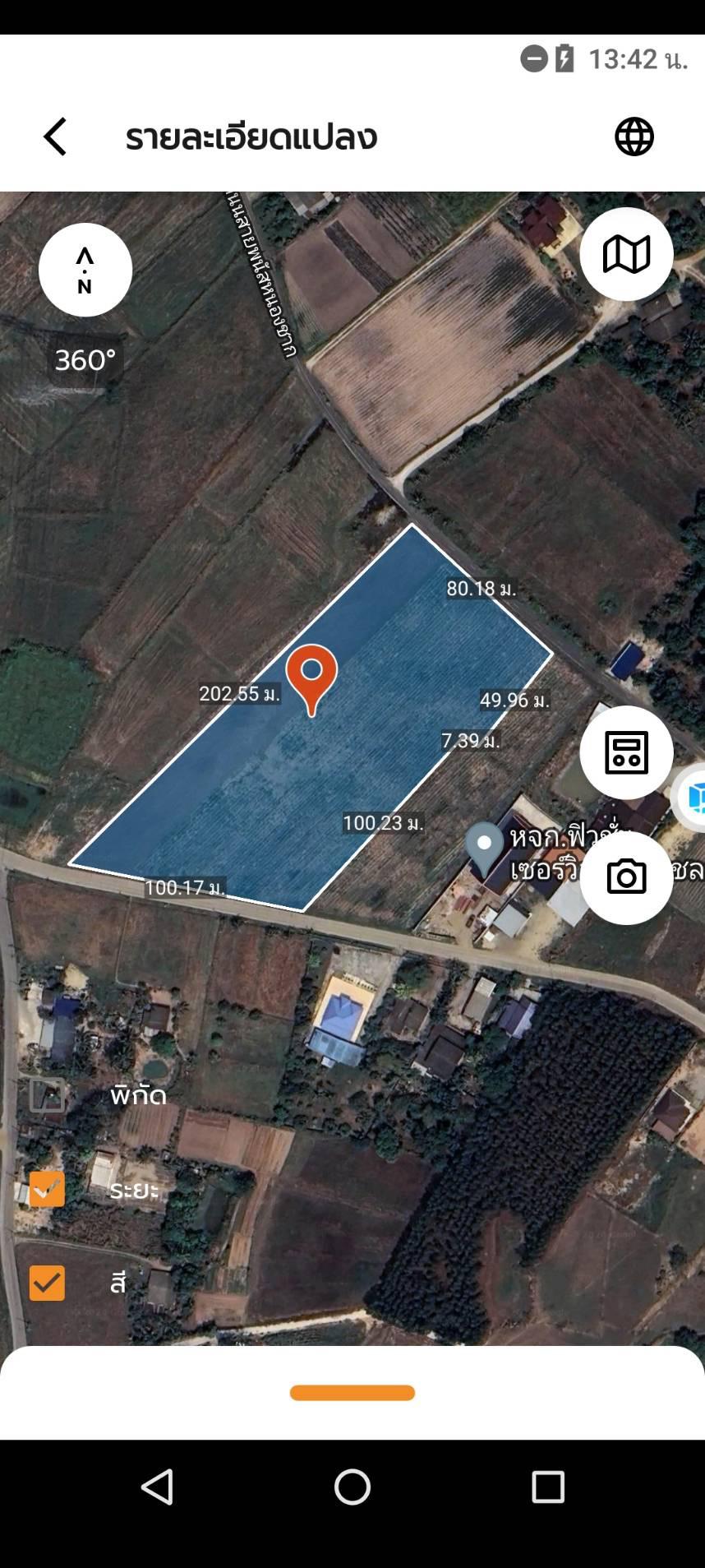Open the camera button
The height and width of the screenshot is (1568, 705).
[x=626, y=877]
